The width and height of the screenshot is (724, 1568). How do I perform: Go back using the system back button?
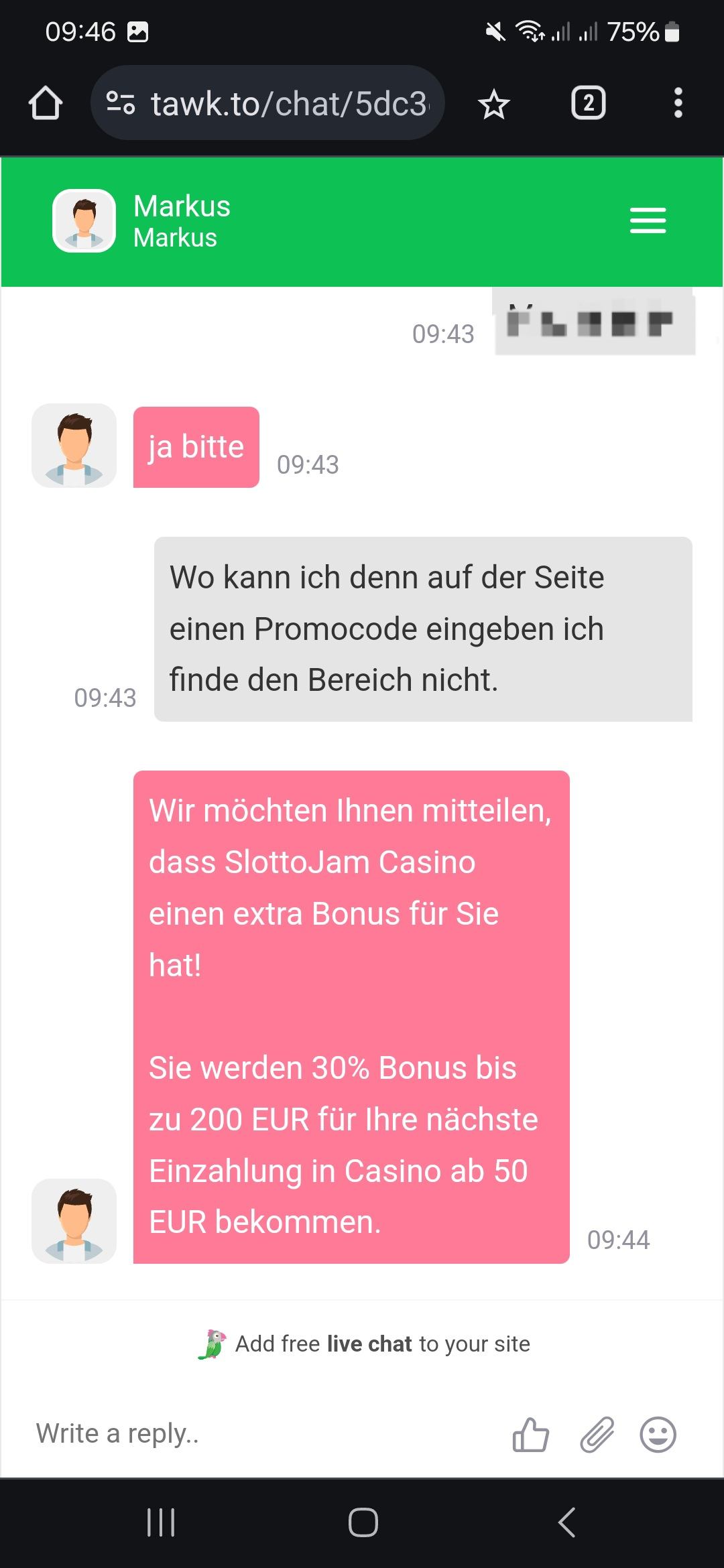pos(566,1522)
